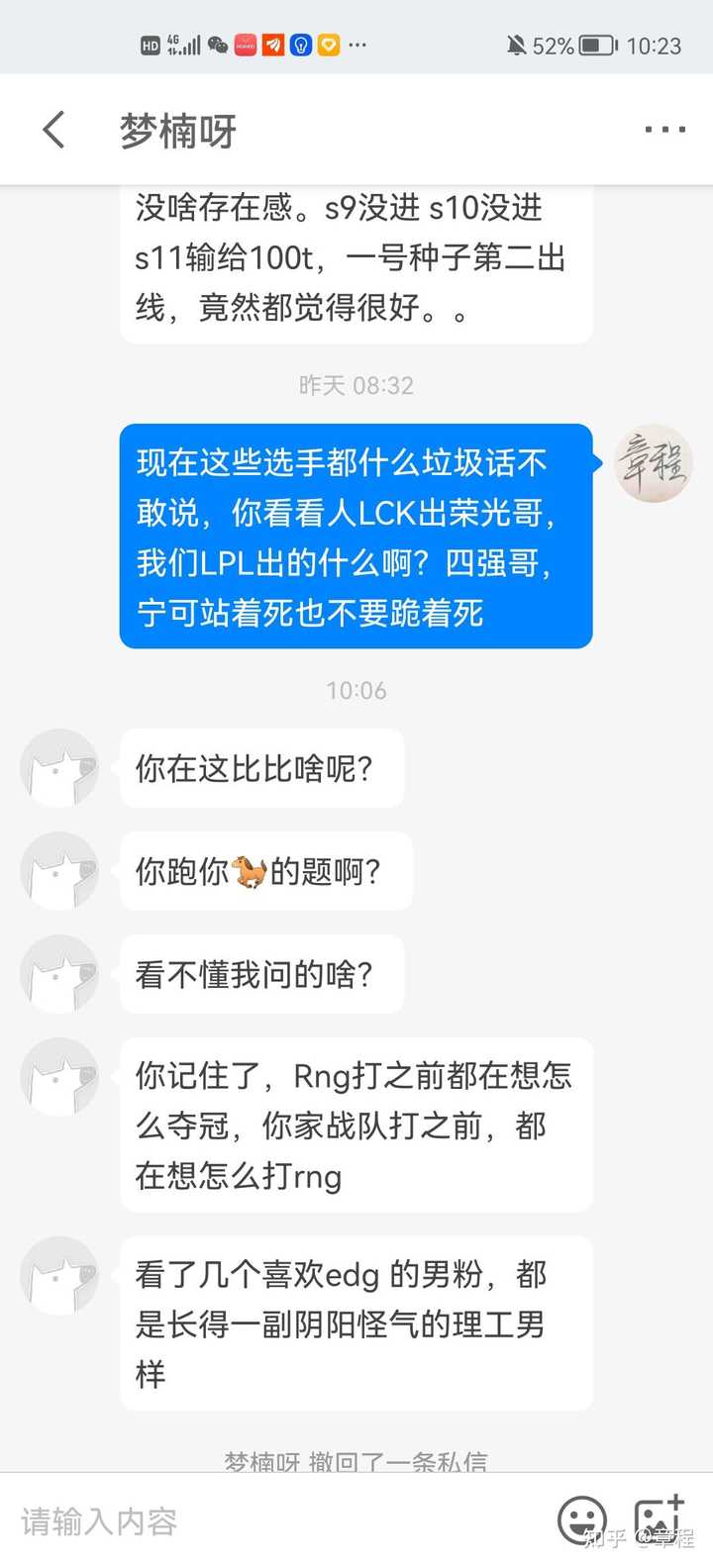Tap the WeChat icon in the status bar
Screen dimensions: 713x1568
pos(218,44)
